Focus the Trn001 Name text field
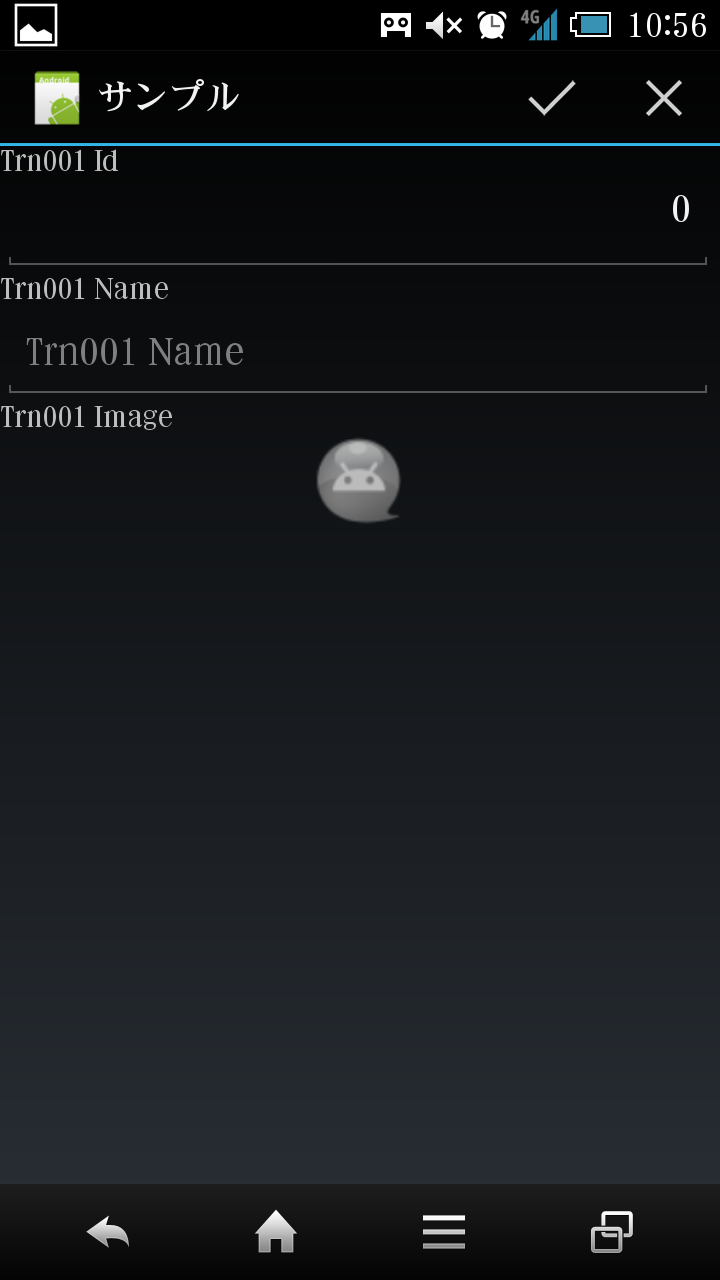This screenshot has height=1280, width=720. tap(358, 352)
